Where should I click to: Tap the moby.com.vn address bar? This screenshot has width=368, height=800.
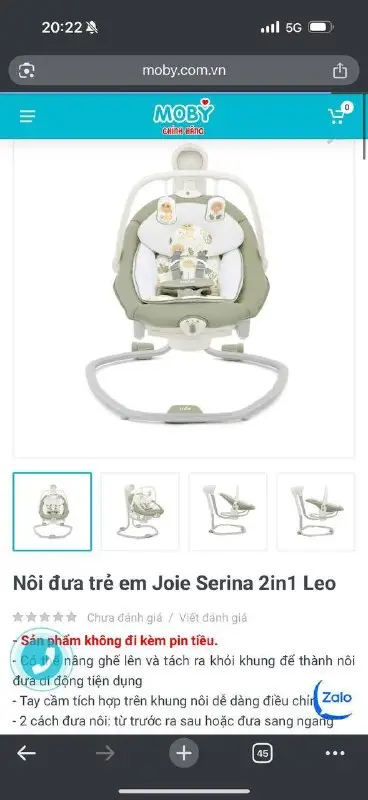(184, 70)
